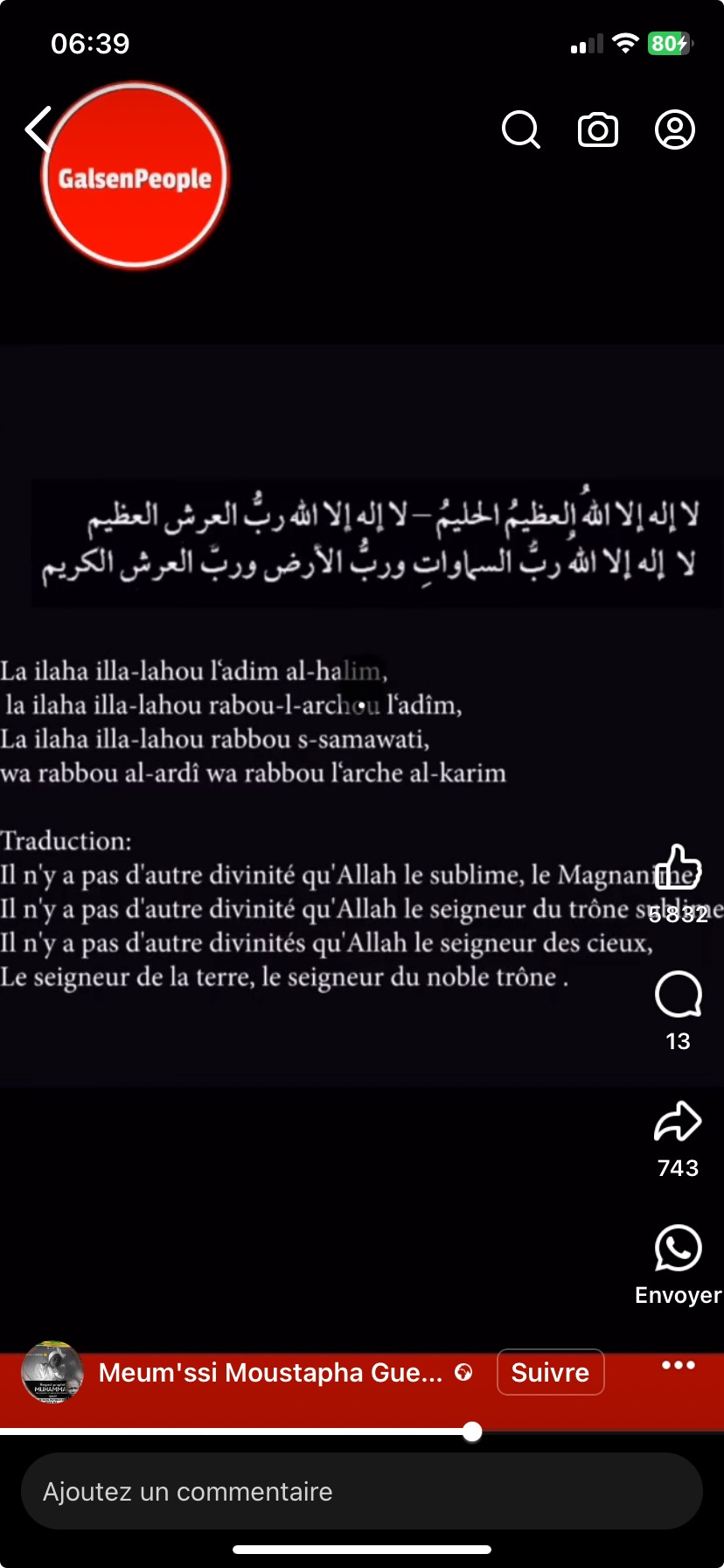Follow Meum'ssi Moustapha with Suivre
724x1568 pixels.
(550, 1372)
